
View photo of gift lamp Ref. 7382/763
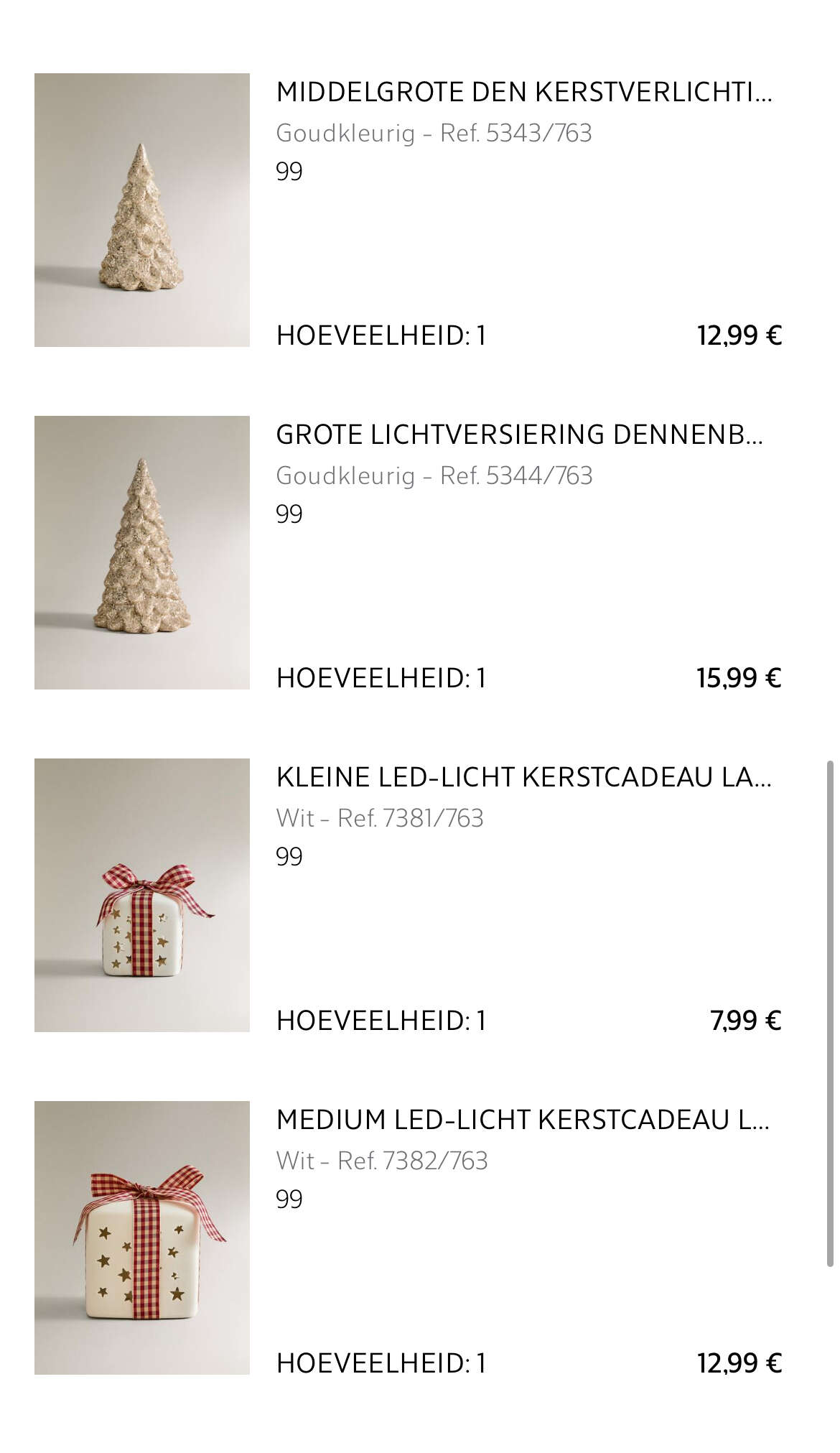[x=142, y=1238]
